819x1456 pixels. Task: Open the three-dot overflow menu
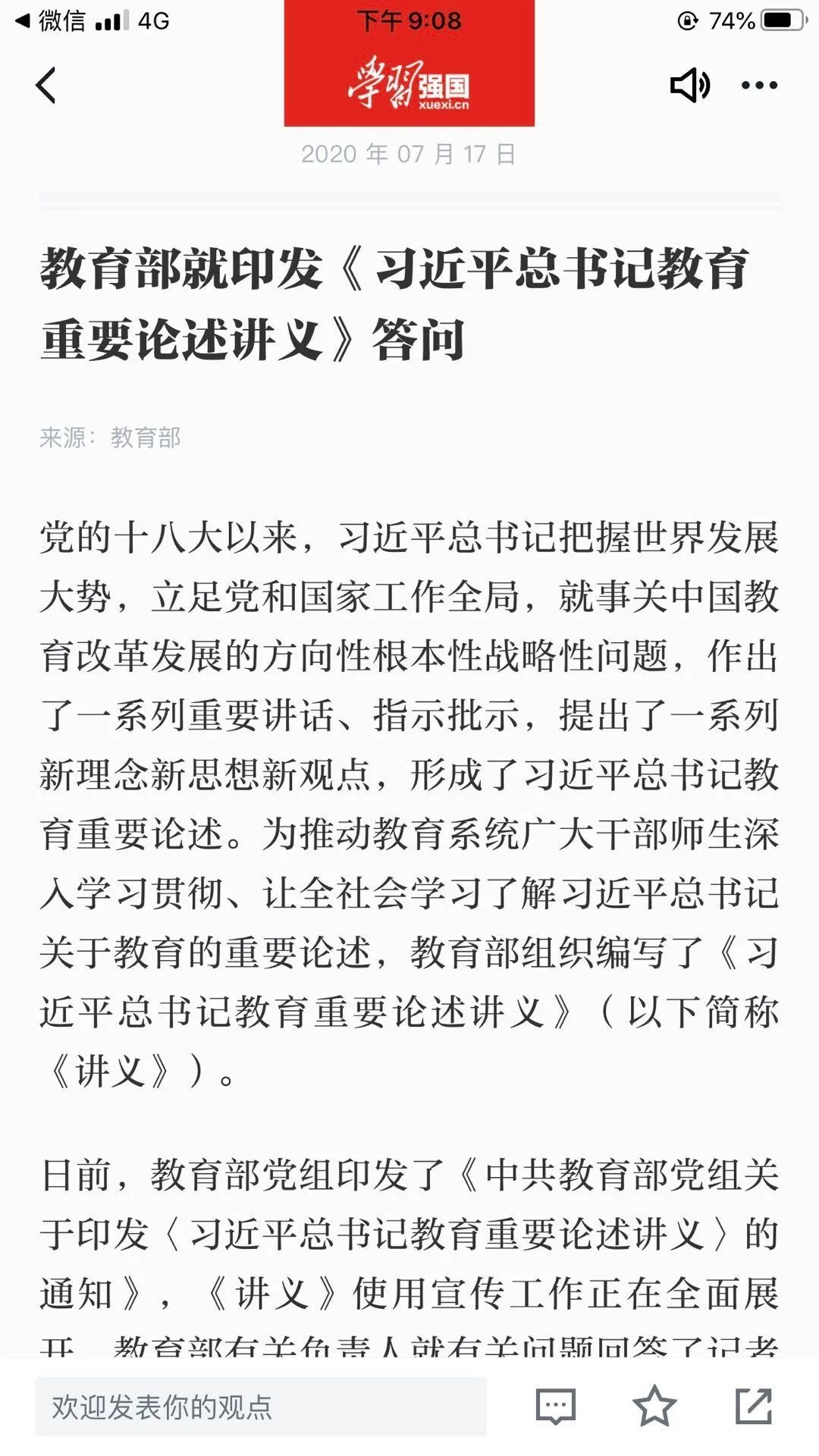coord(759,85)
